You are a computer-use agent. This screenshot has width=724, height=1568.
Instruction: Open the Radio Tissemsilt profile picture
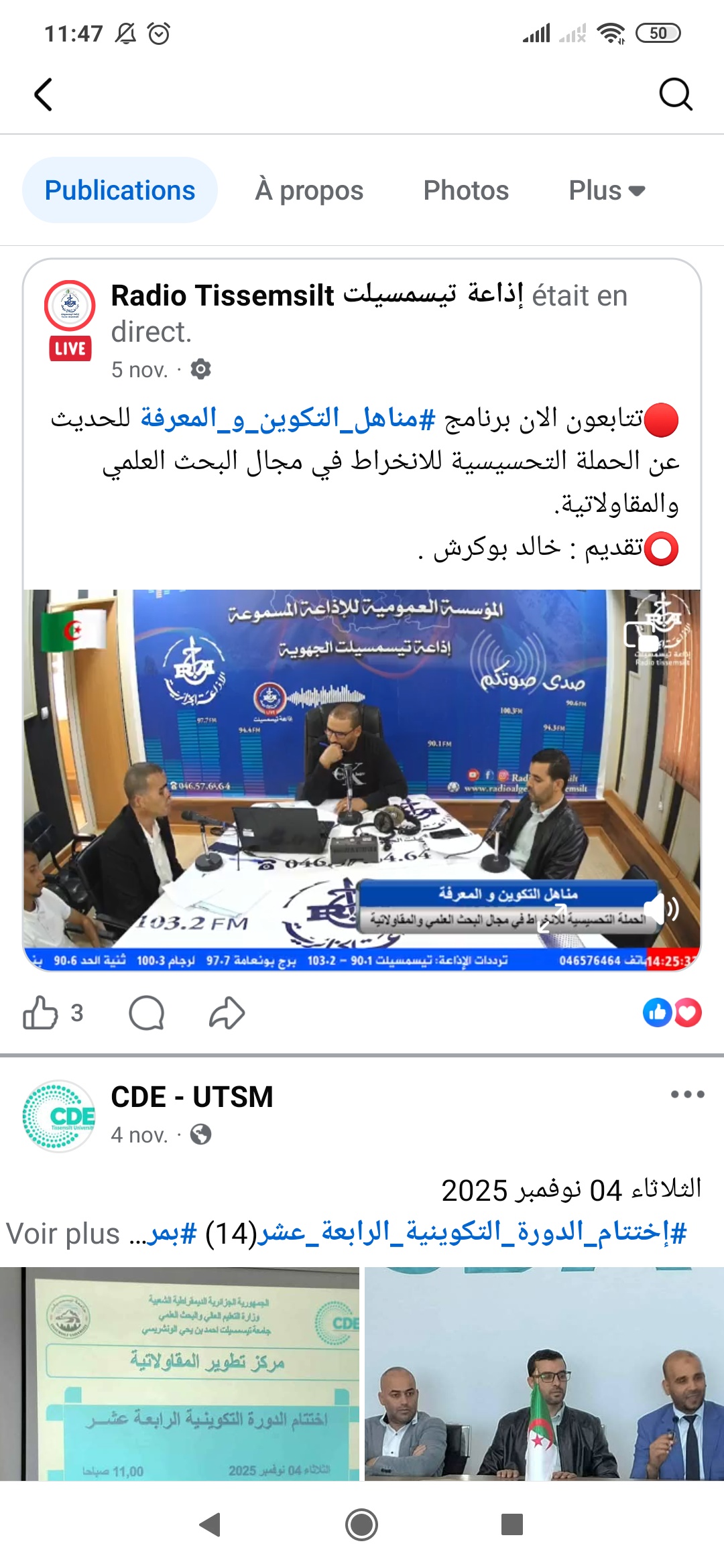click(70, 307)
